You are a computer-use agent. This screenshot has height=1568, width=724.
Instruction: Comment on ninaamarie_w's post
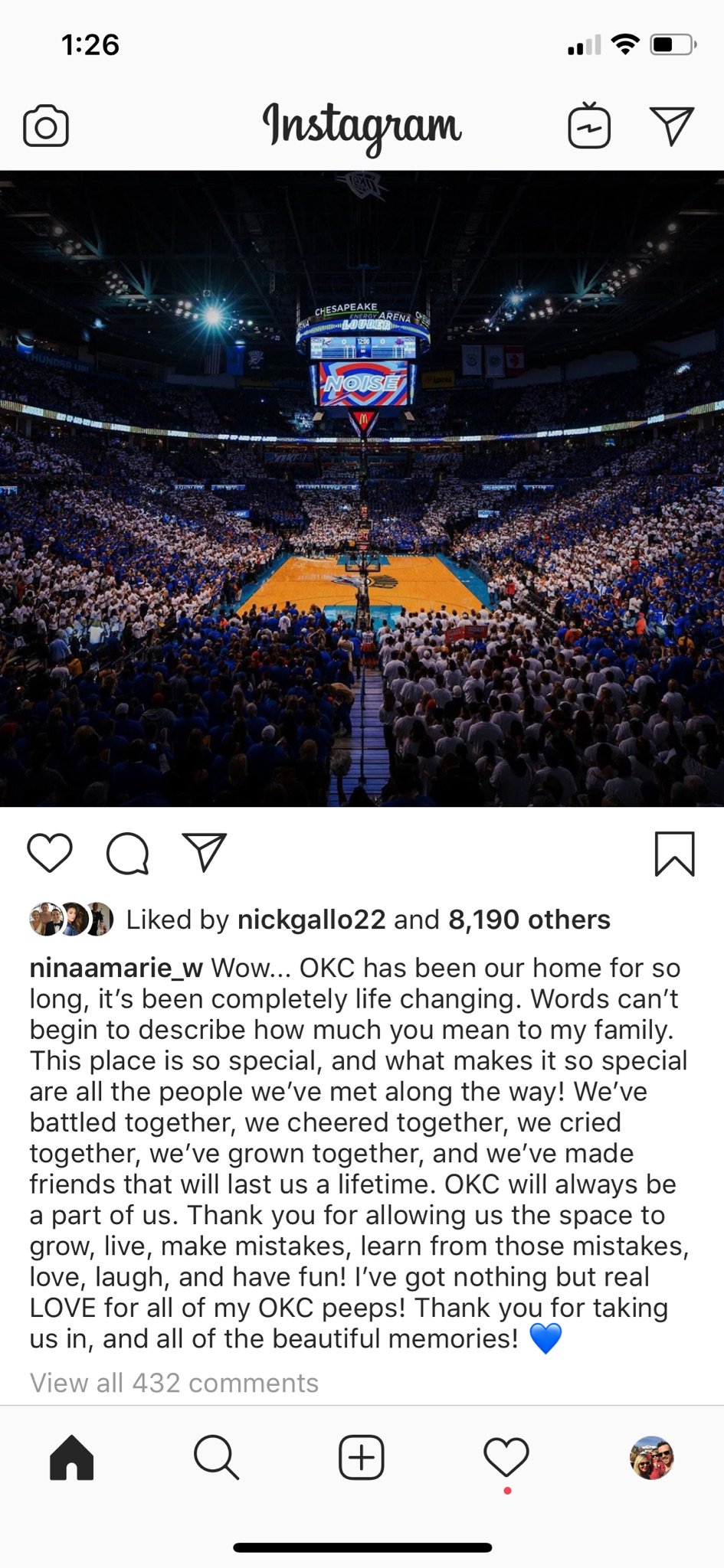127,853
